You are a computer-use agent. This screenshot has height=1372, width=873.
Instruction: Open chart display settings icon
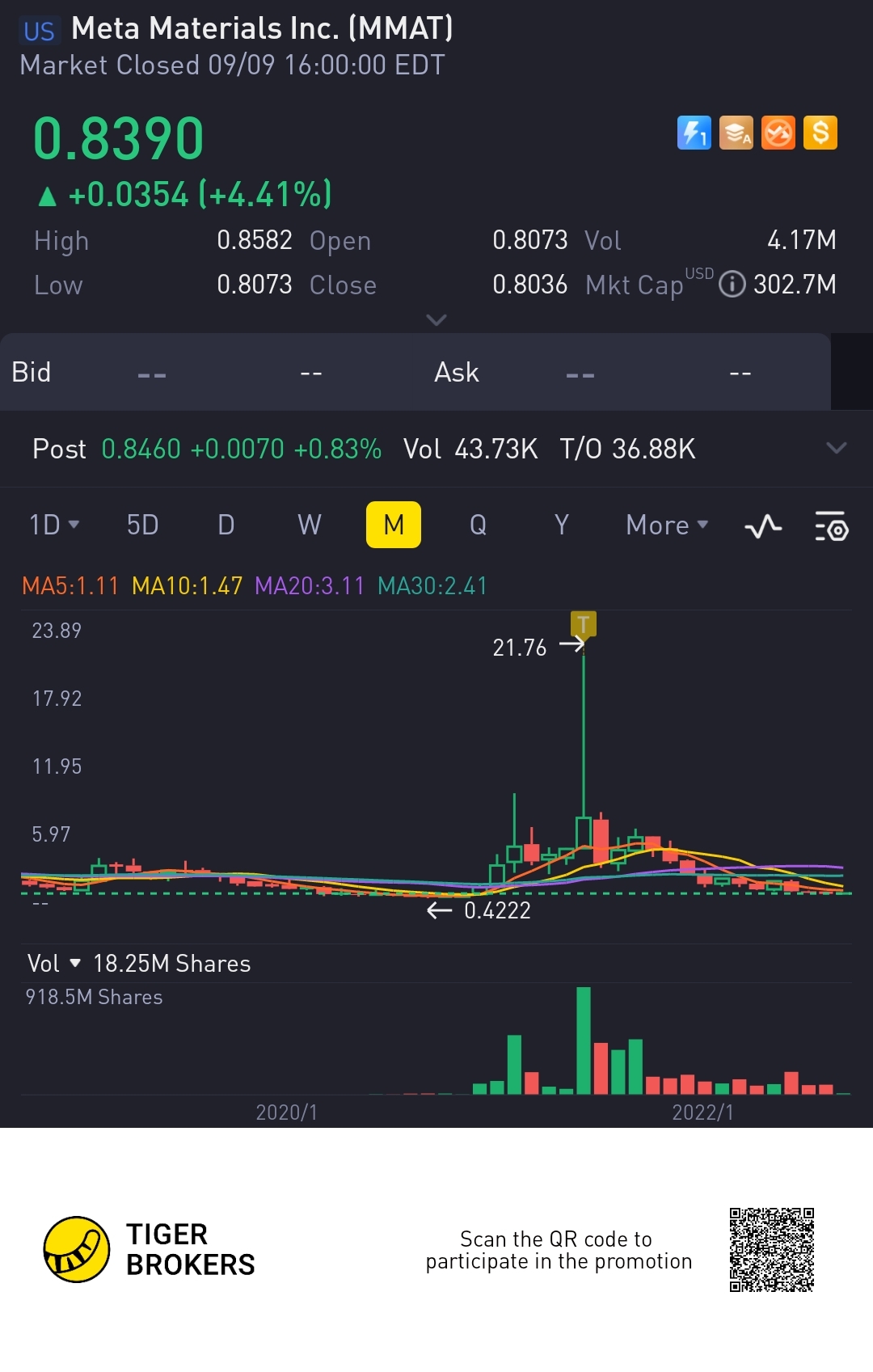(x=831, y=526)
